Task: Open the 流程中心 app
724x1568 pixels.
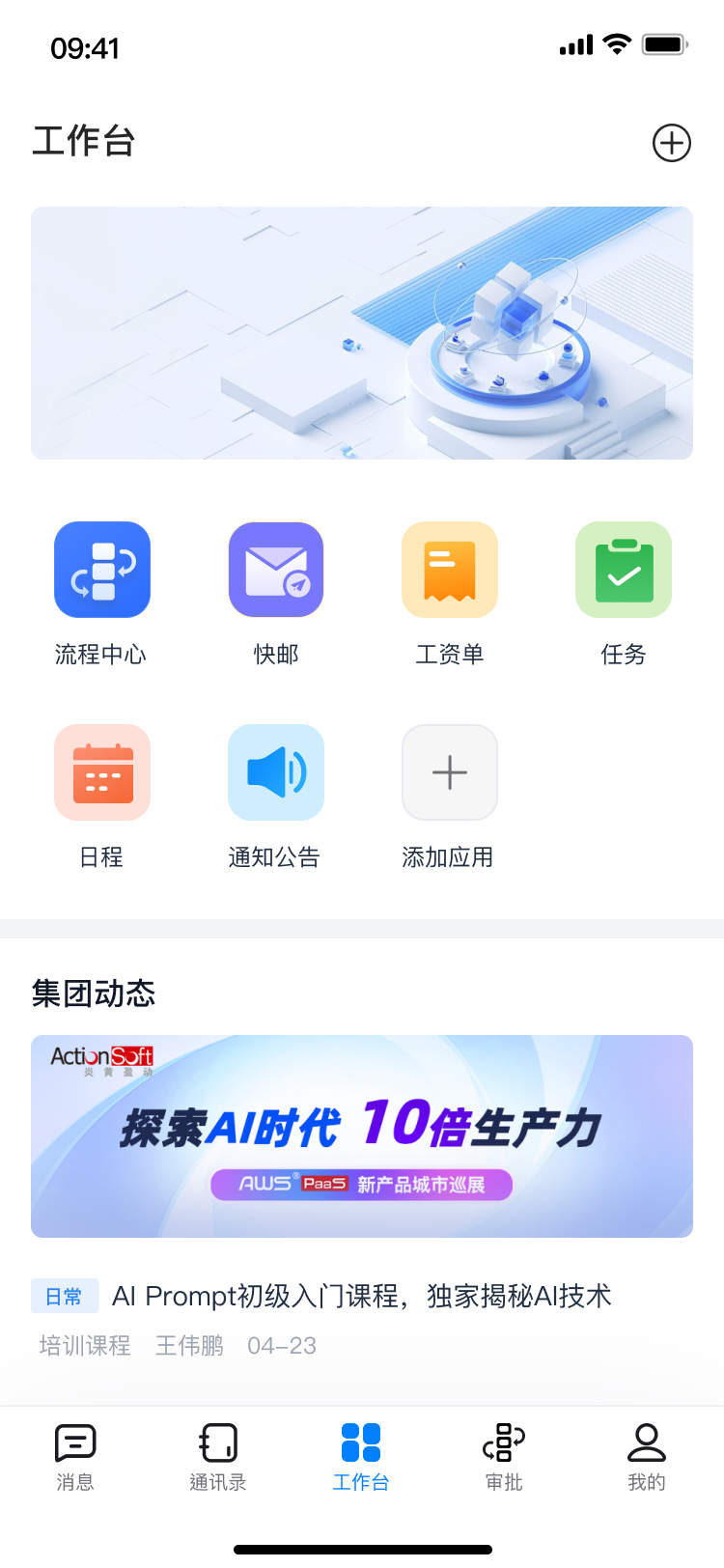Action: 102,570
